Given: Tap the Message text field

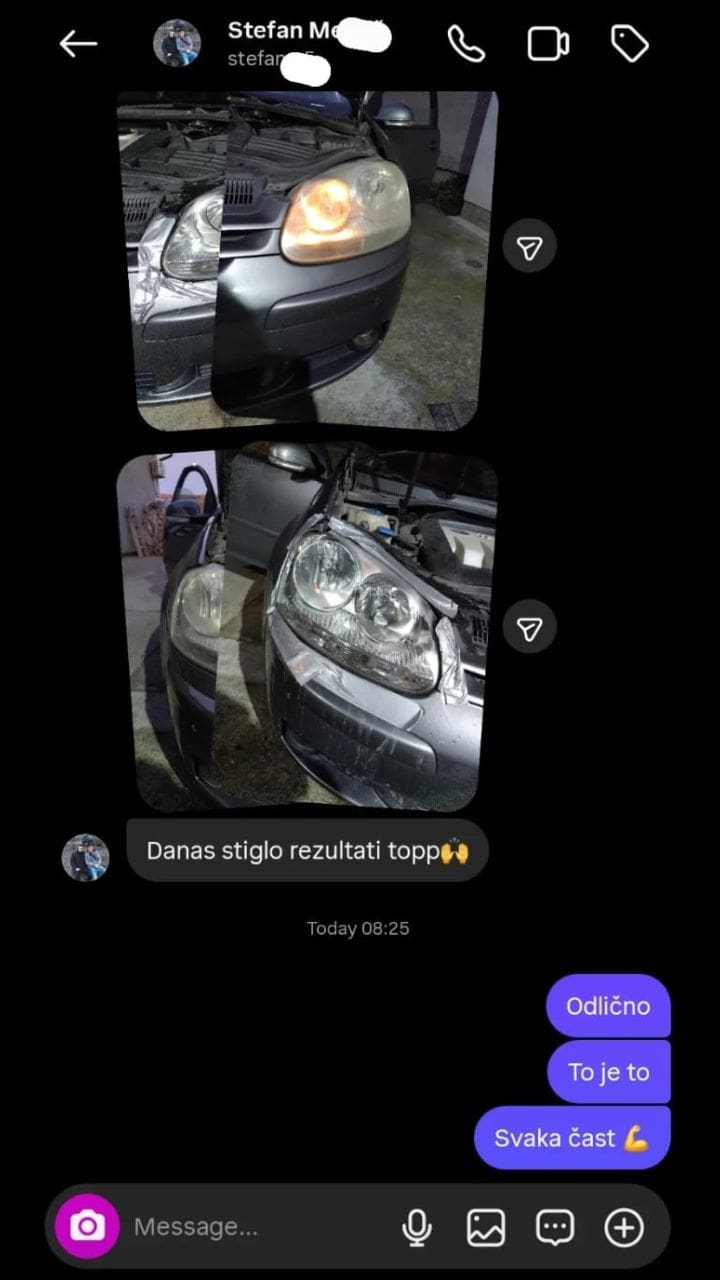Looking at the screenshot, I should pyautogui.click(x=250, y=1226).
